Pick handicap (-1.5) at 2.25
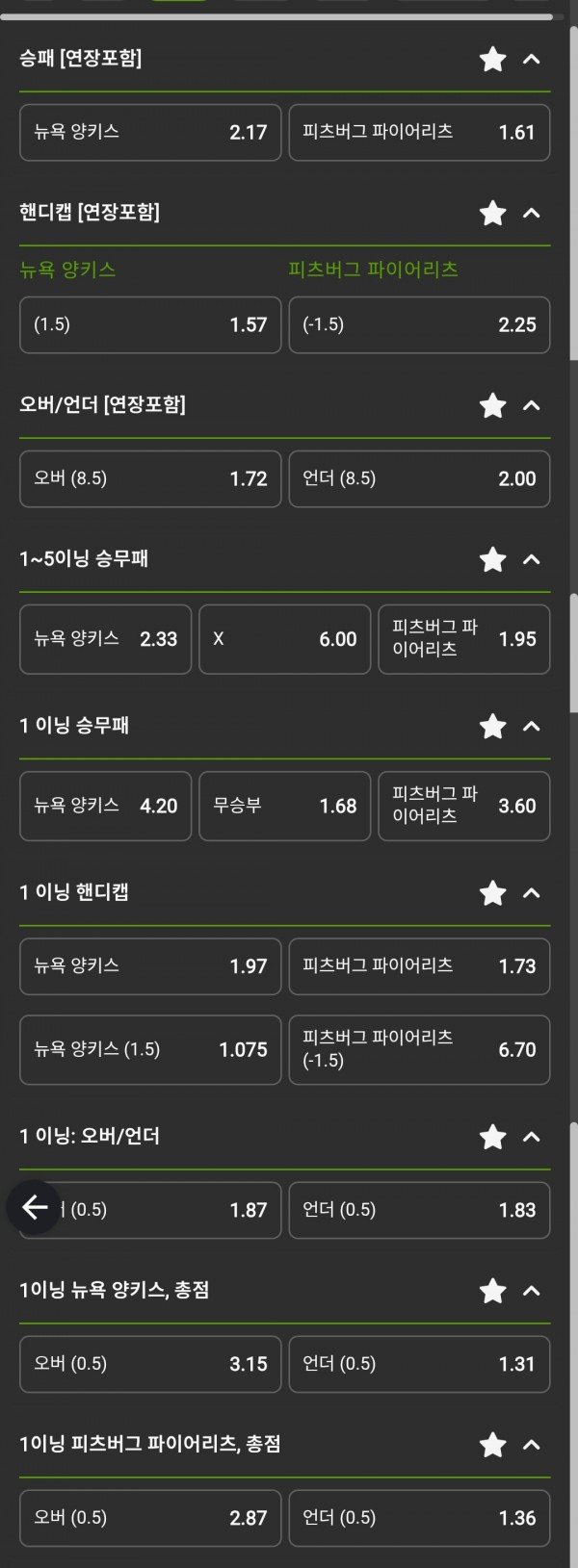This screenshot has width=578, height=1568. click(x=419, y=324)
